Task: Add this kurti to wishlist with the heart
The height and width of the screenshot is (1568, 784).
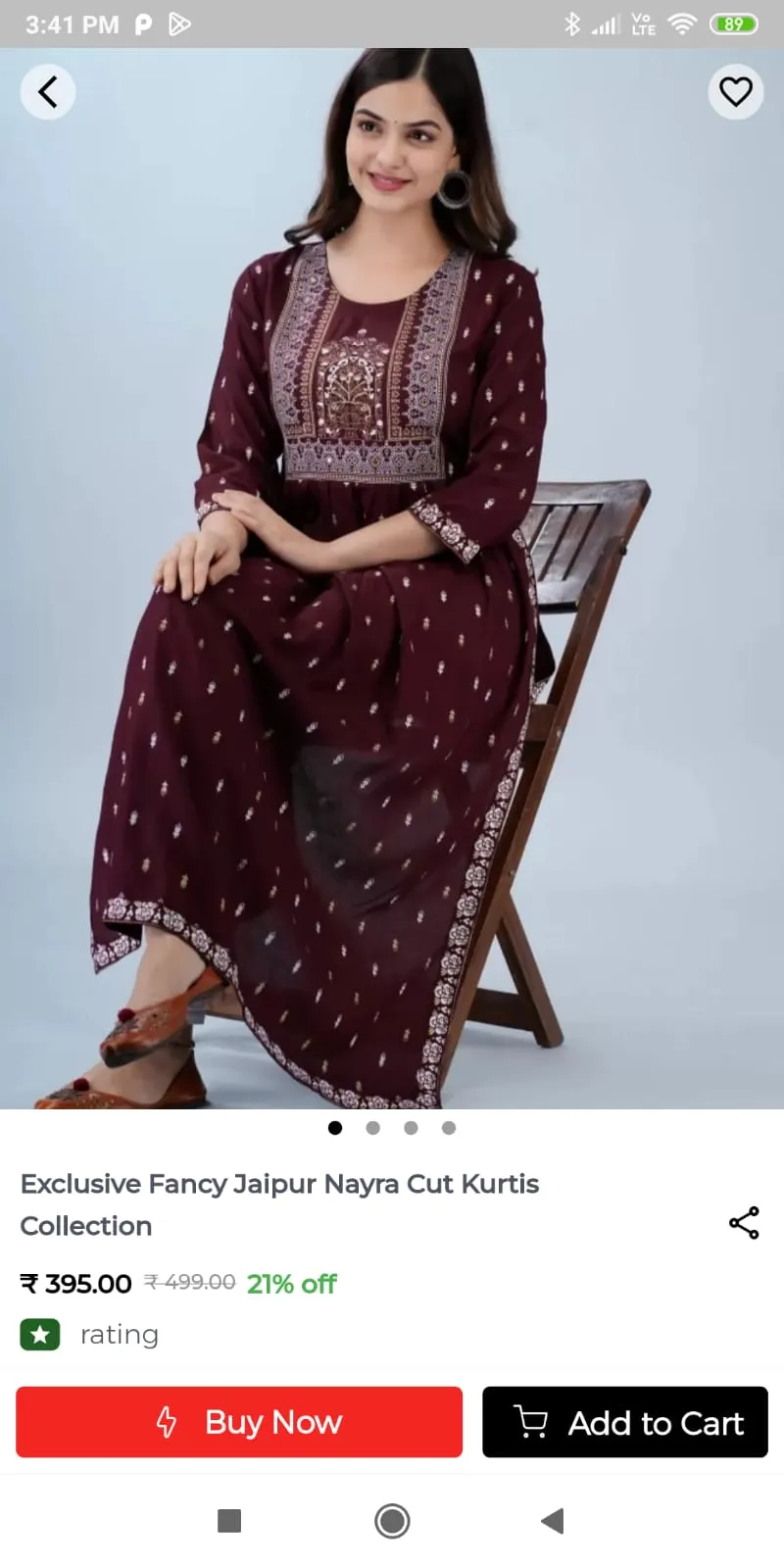Action: click(x=736, y=92)
